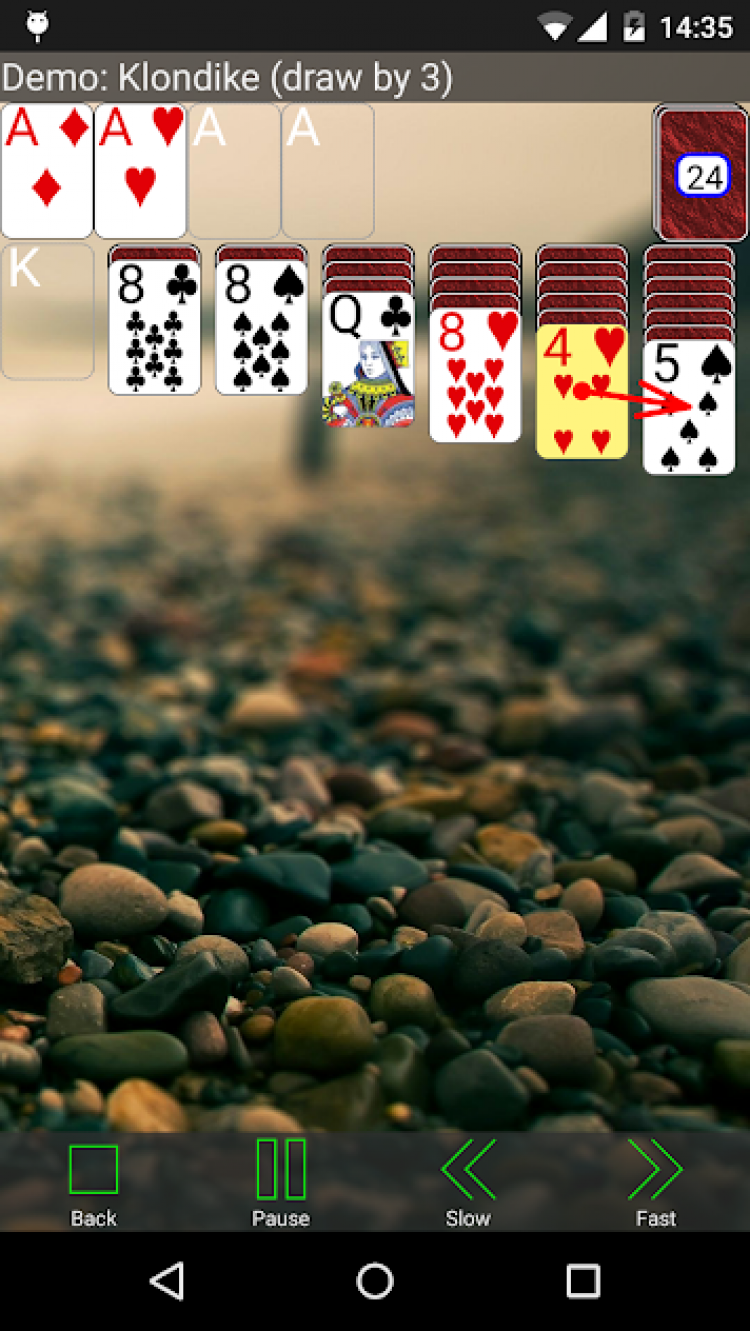Tap the stock pile showing 24

click(701, 172)
